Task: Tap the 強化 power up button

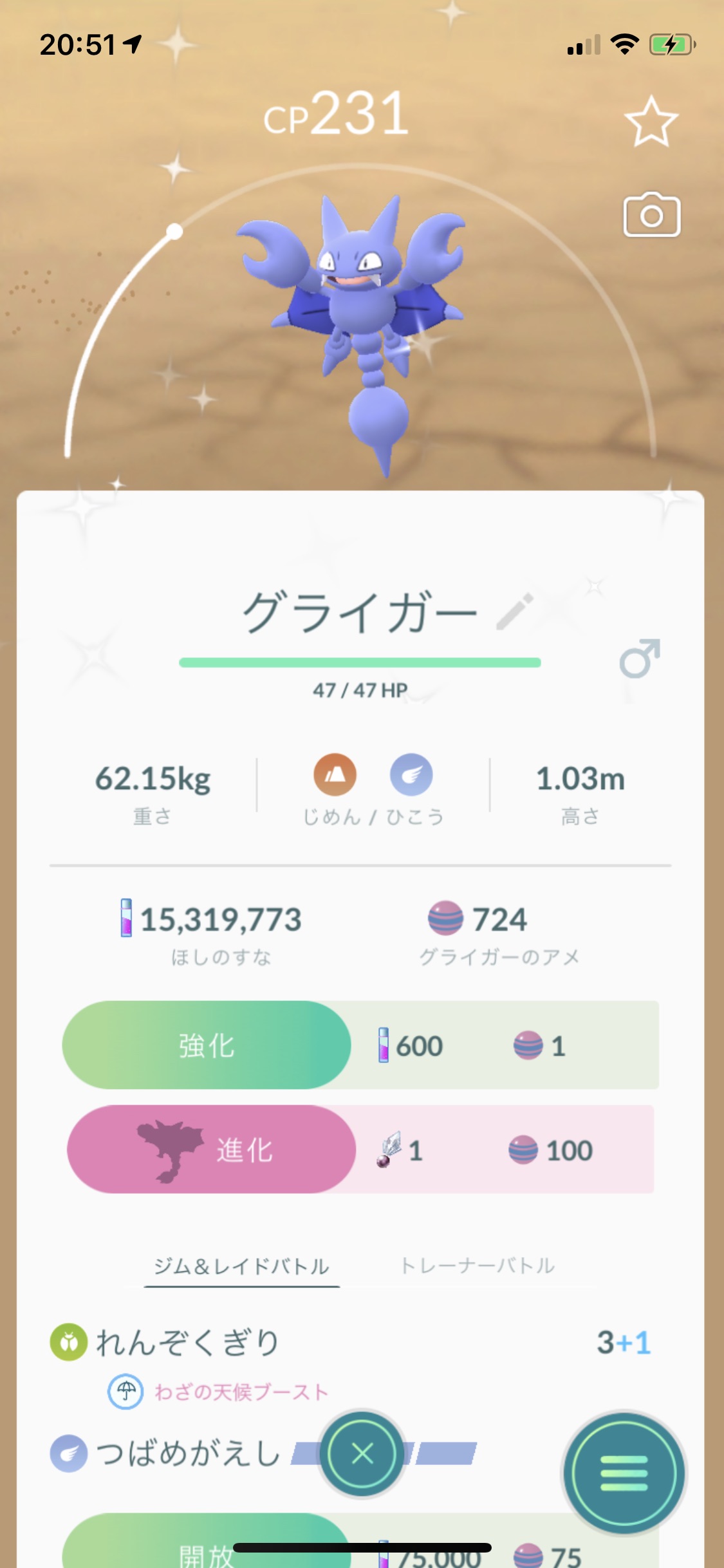Action: click(x=207, y=1045)
